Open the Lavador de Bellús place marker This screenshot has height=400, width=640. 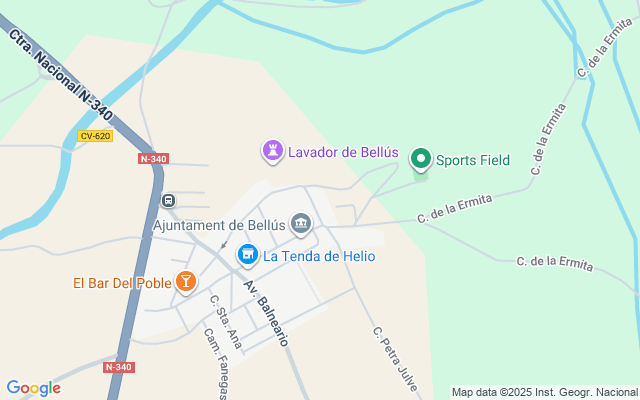[x=272, y=152]
